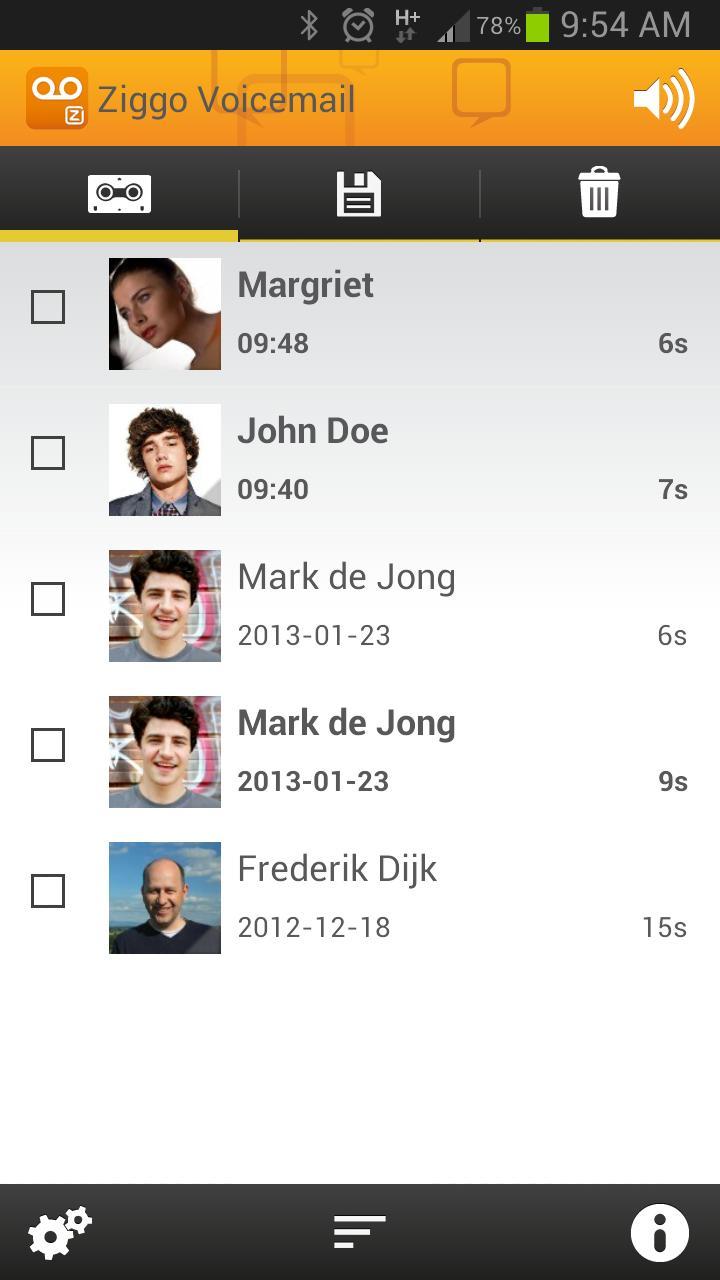
Task: Tick the checkbox for Frederik Dijk
Action: point(48,891)
